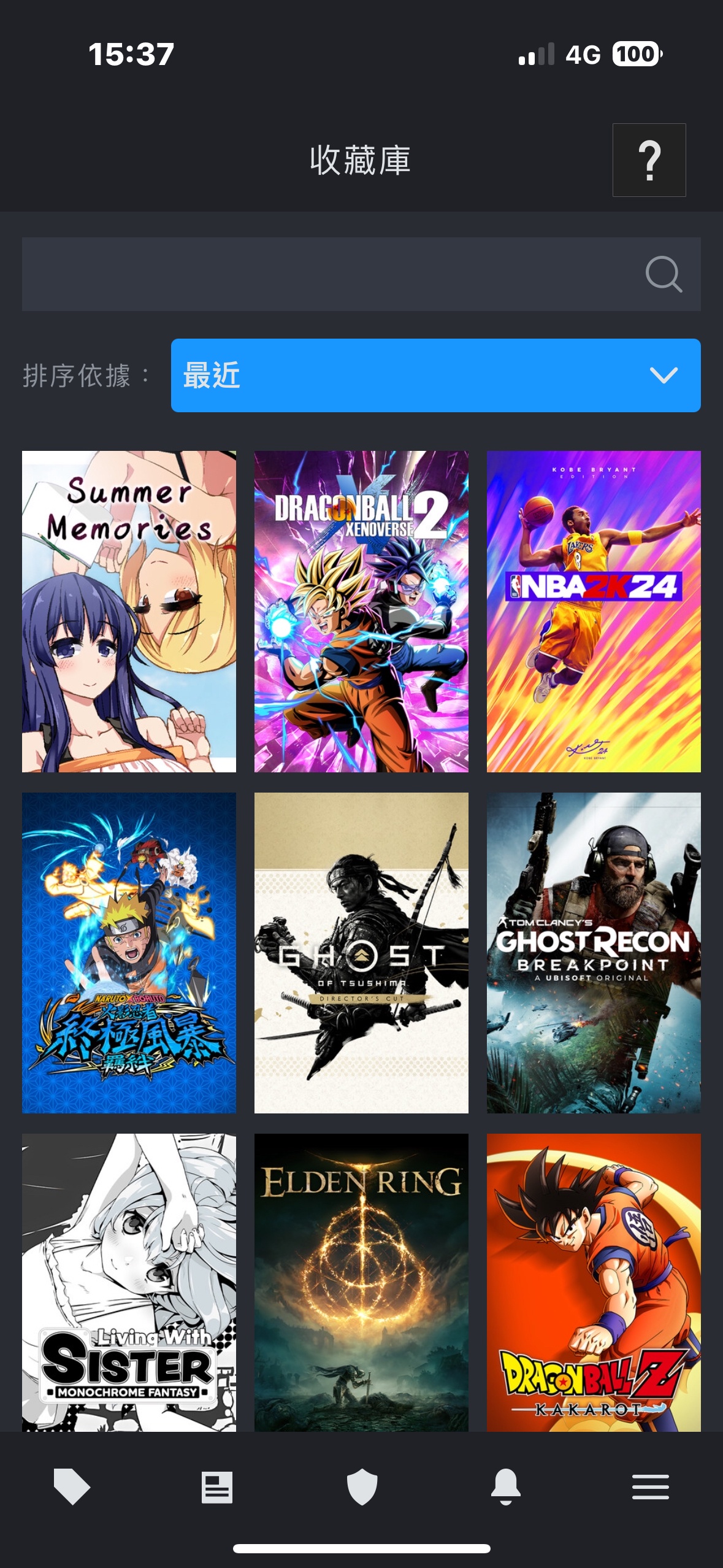Expand the sort-by dropdown set to 最近
The width and height of the screenshot is (723, 1568).
pyautogui.click(x=435, y=375)
